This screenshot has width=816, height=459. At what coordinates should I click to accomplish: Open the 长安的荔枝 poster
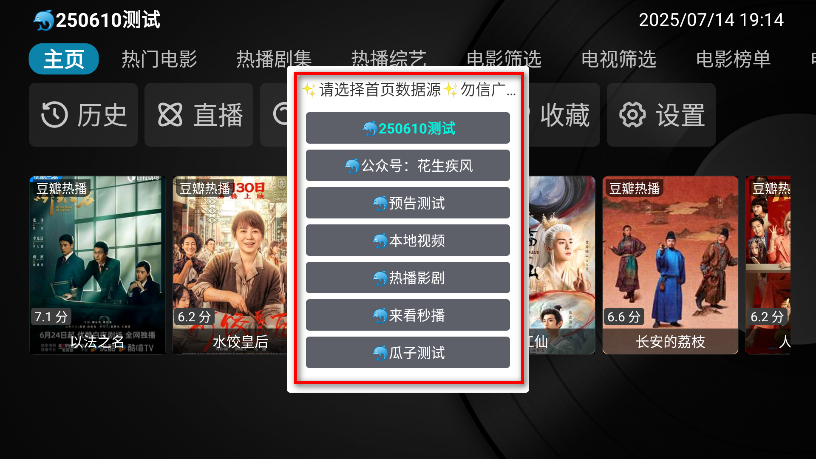pos(670,264)
